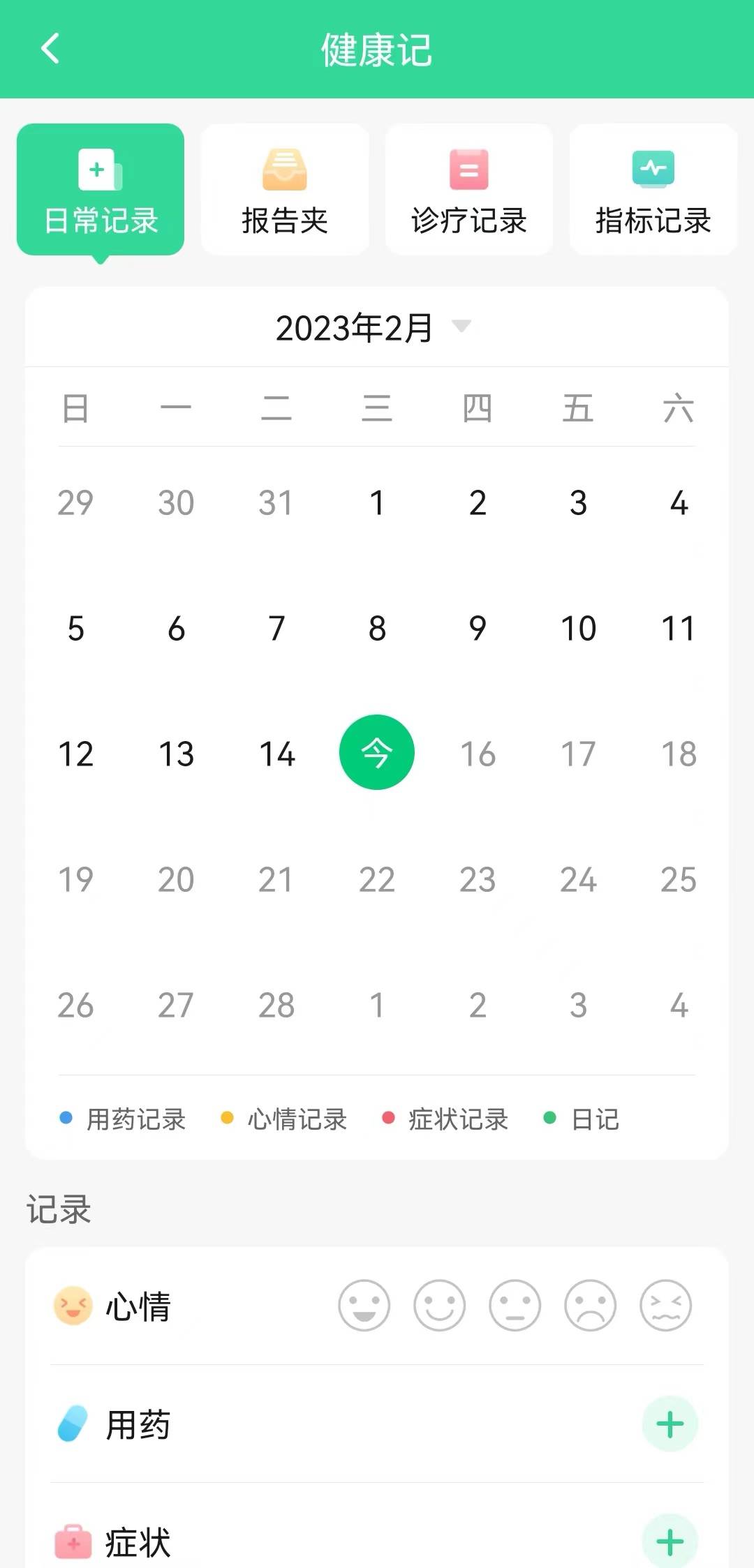Select the sad frowning mood face
Viewport: 754px width, 1568px height.
(x=590, y=1305)
